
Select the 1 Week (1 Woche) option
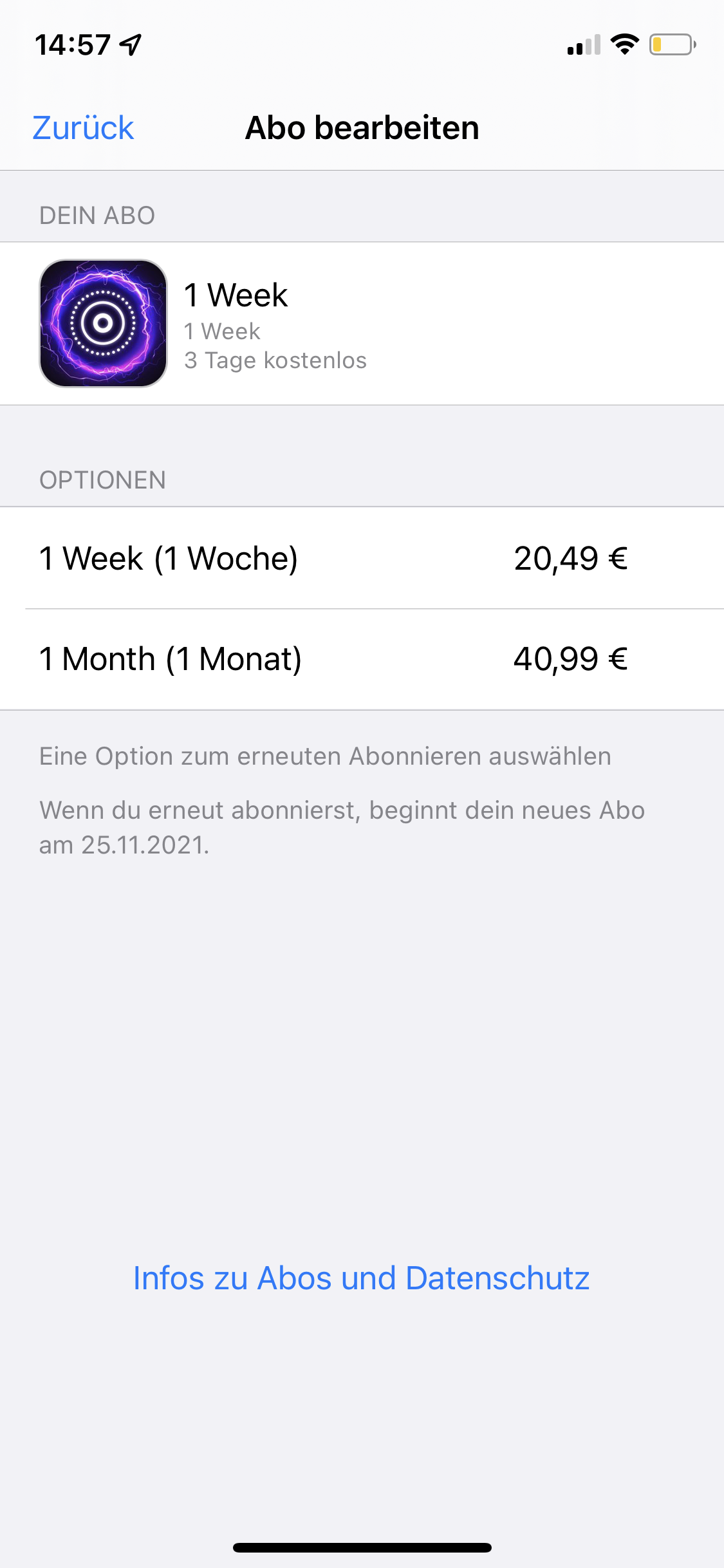(x=360, y=558)
